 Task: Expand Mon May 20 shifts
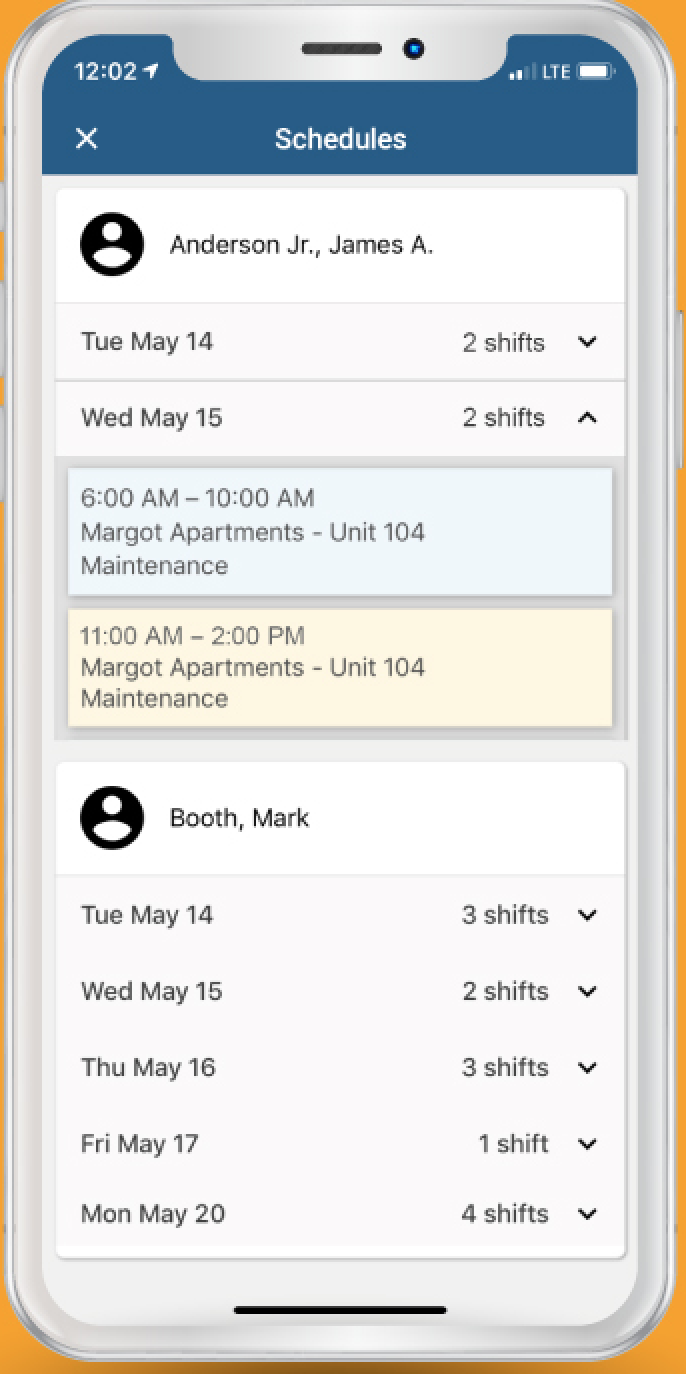tap(587, 1214)
